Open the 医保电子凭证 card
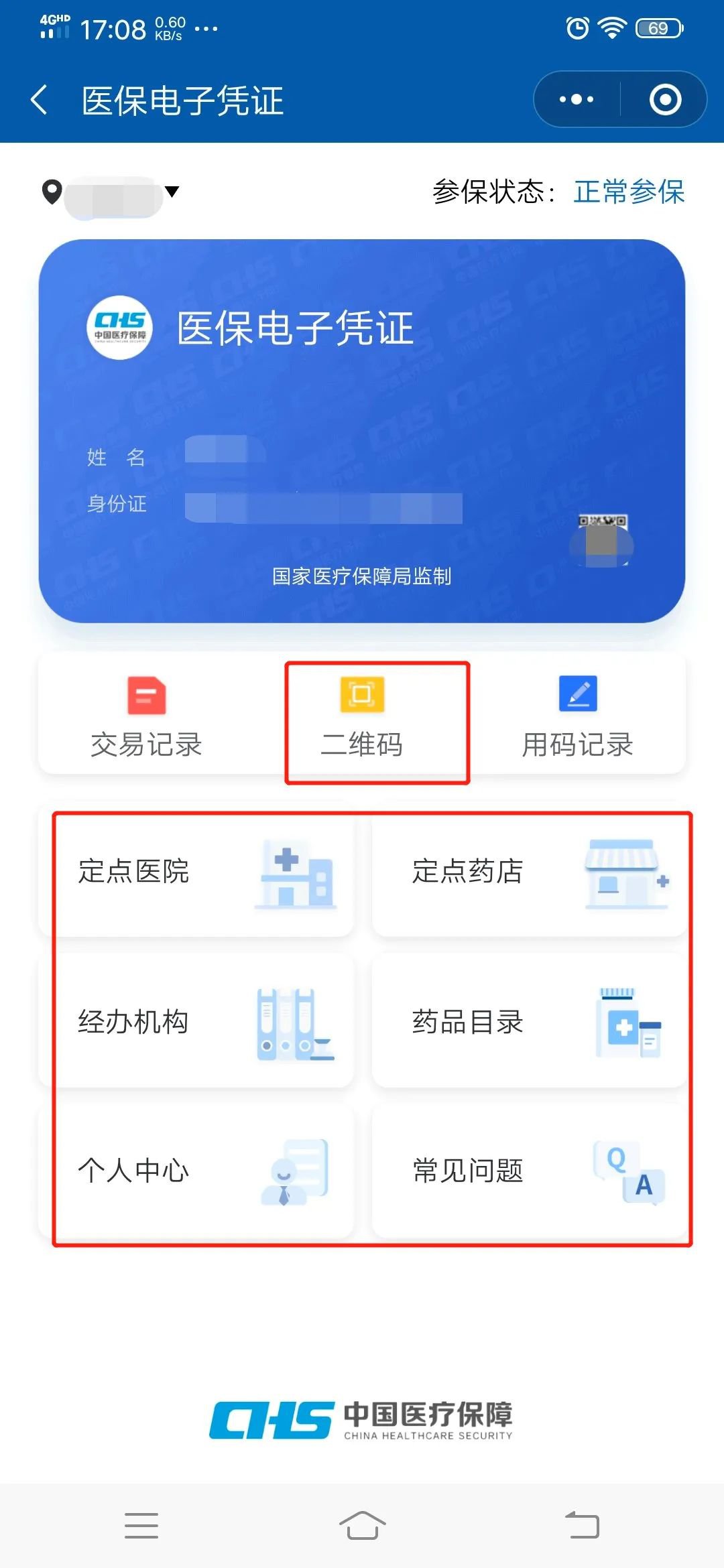Image resolution: width=724 pixels, height=1568 pixels. [x=362, y=430]
